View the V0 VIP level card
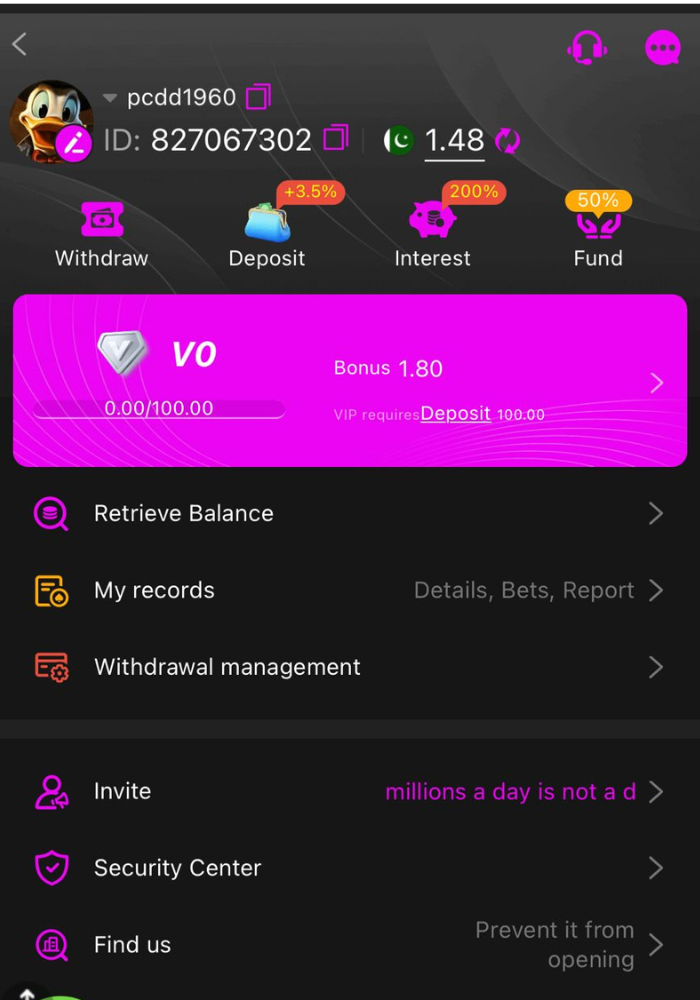Screen dimensions: 700x1000 click(349, 380)
